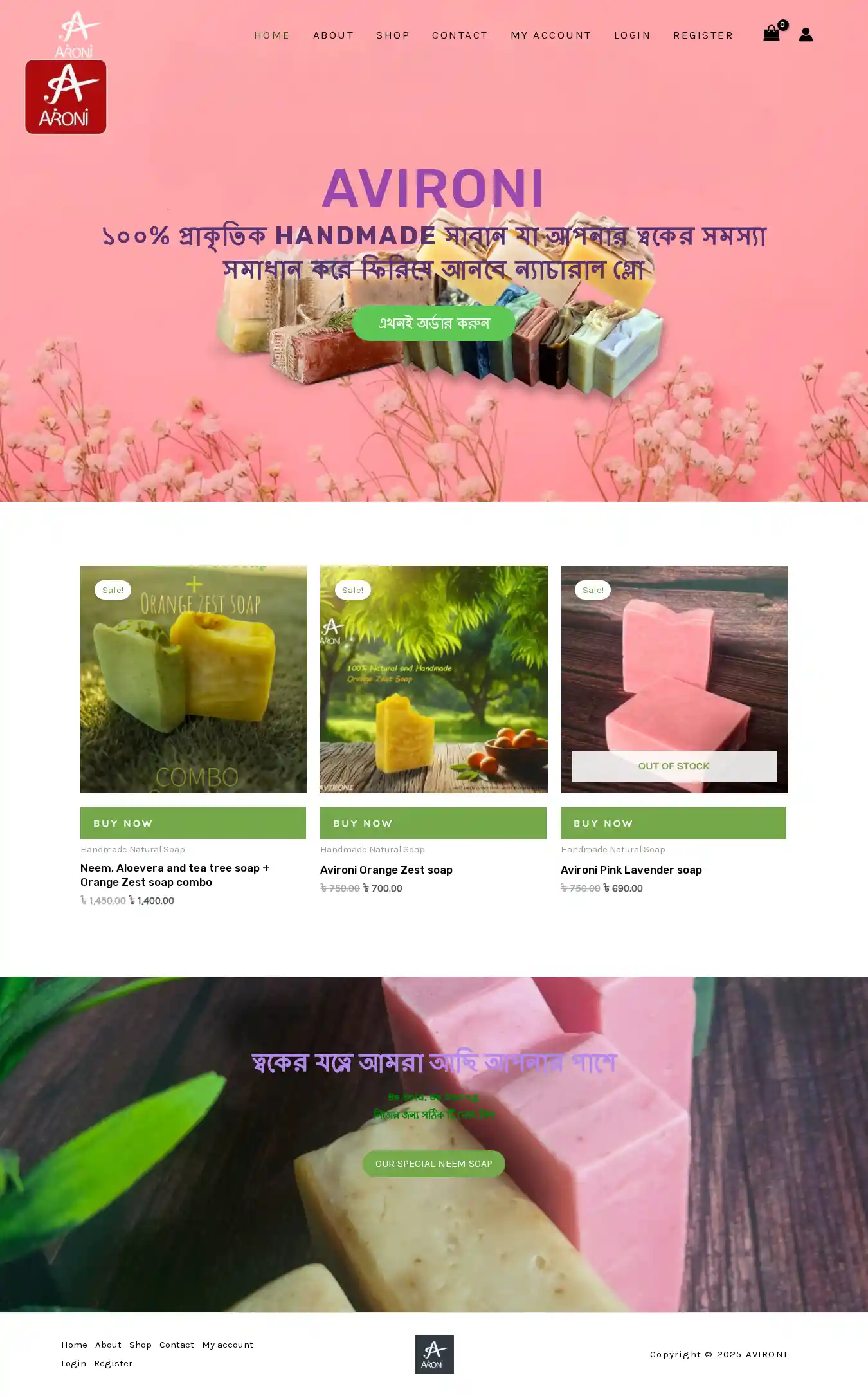868x1396 pixels.
Task: Open the Register link in the footer
Action: (113, 1363)
